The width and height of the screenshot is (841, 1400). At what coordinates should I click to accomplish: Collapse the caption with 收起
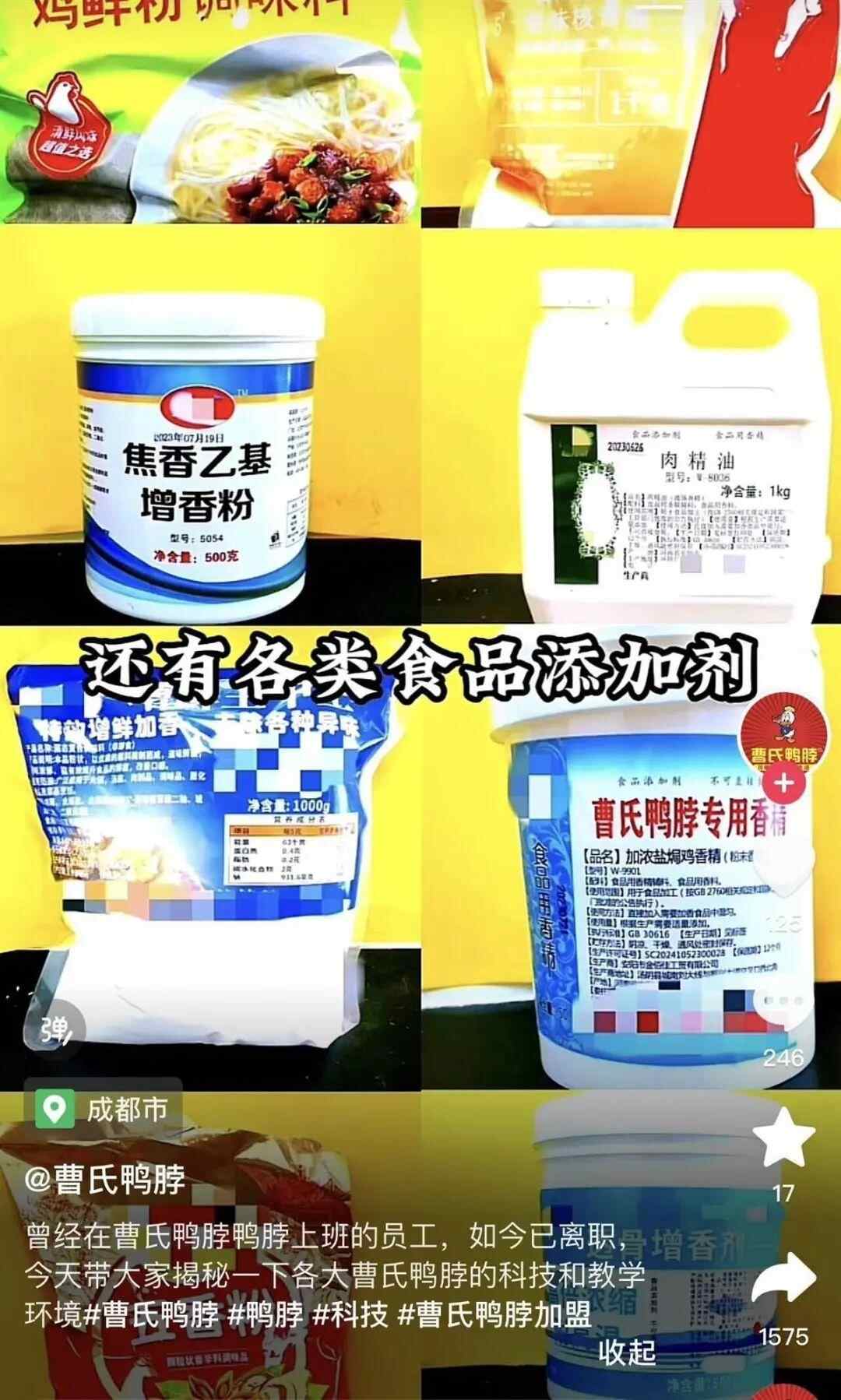(x=626, y=1353)
